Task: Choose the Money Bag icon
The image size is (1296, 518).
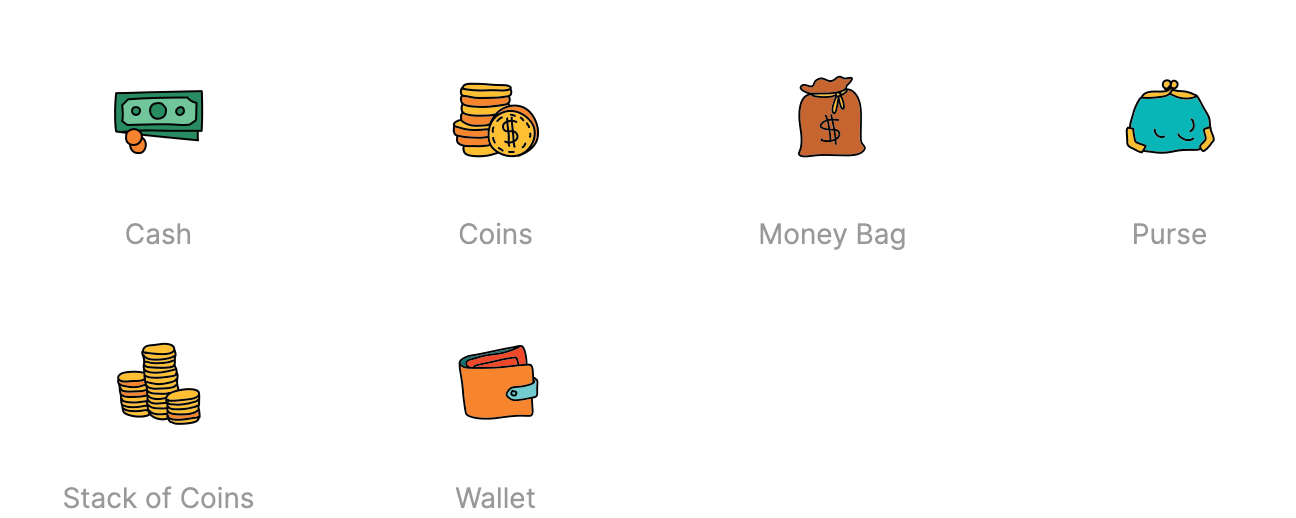Action: 831,118
